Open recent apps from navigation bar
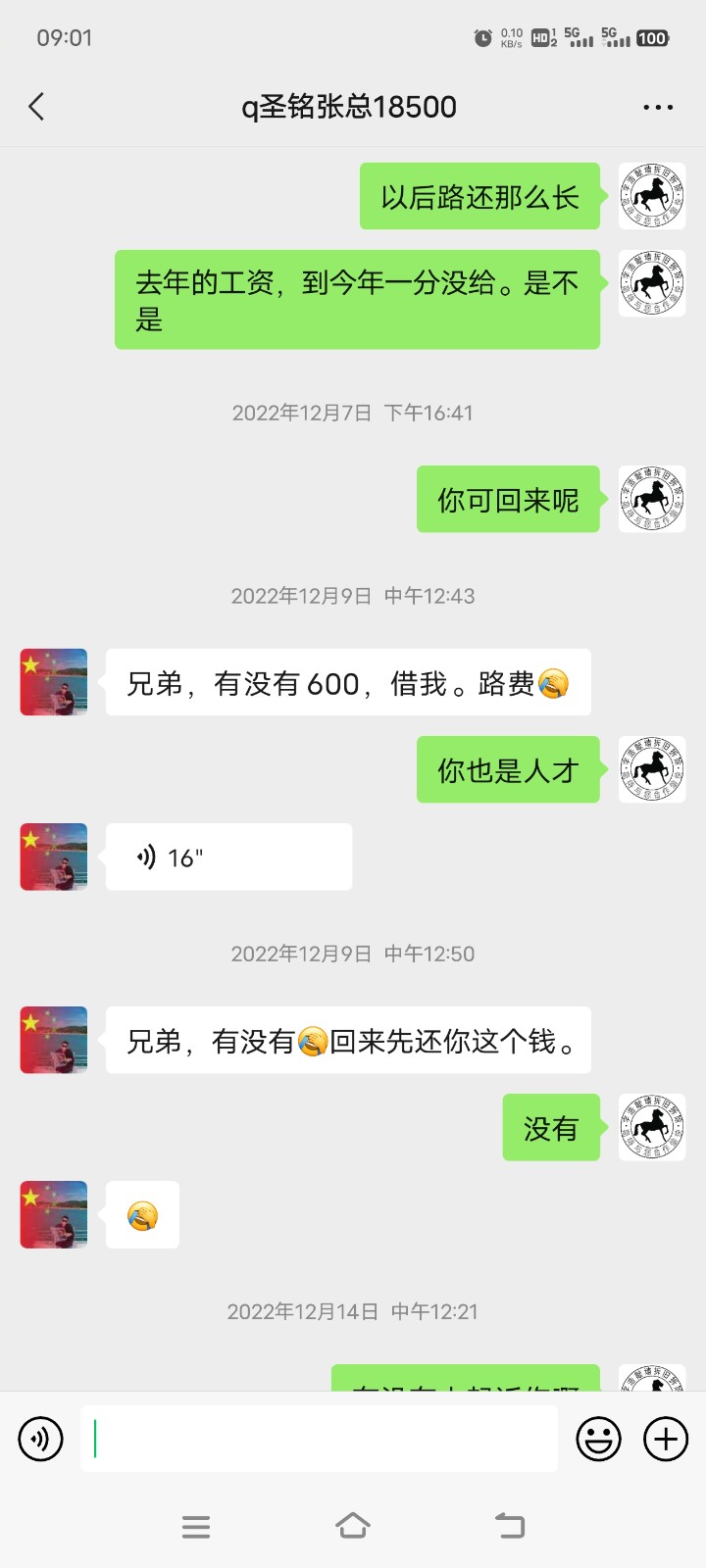Image resolution: width=706 pixels, height=1568 pixels. click(x=196, y=1526)
